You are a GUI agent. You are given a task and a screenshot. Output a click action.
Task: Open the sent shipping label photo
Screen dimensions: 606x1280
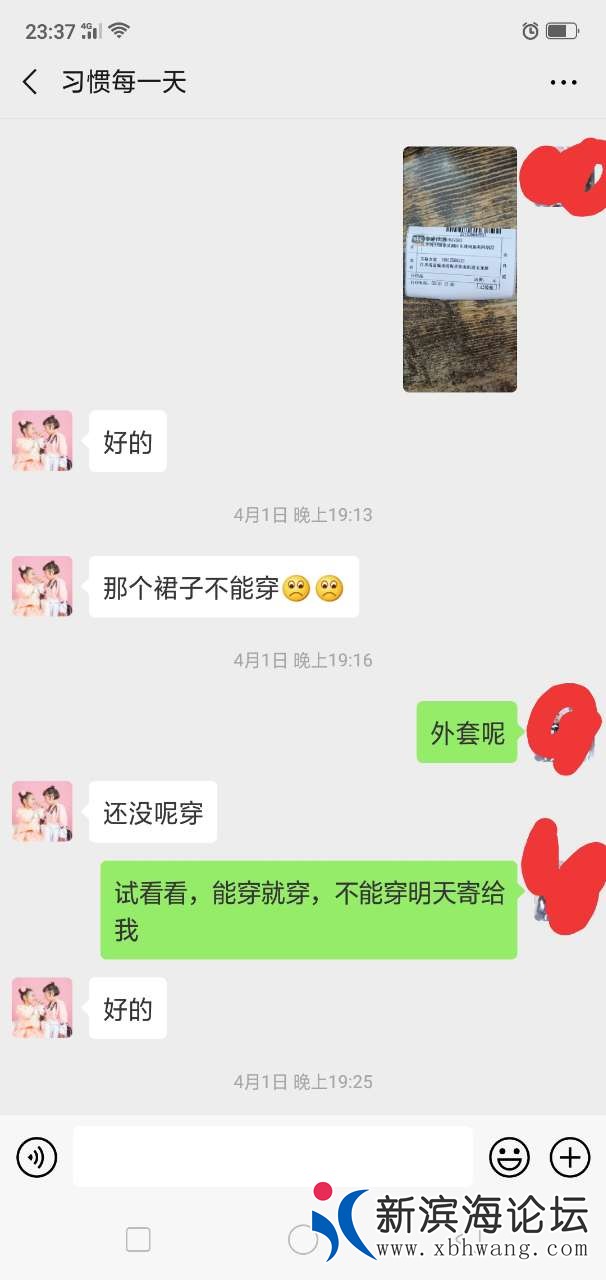459,269
